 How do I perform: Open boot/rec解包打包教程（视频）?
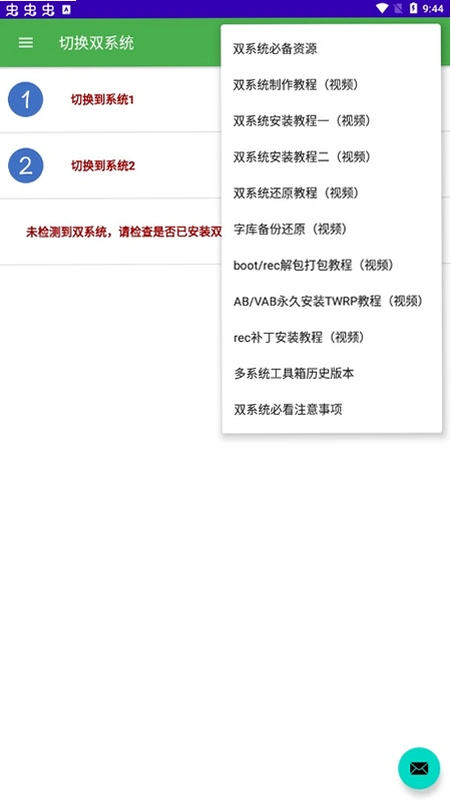pyautogui.click(x=331, y=265)
